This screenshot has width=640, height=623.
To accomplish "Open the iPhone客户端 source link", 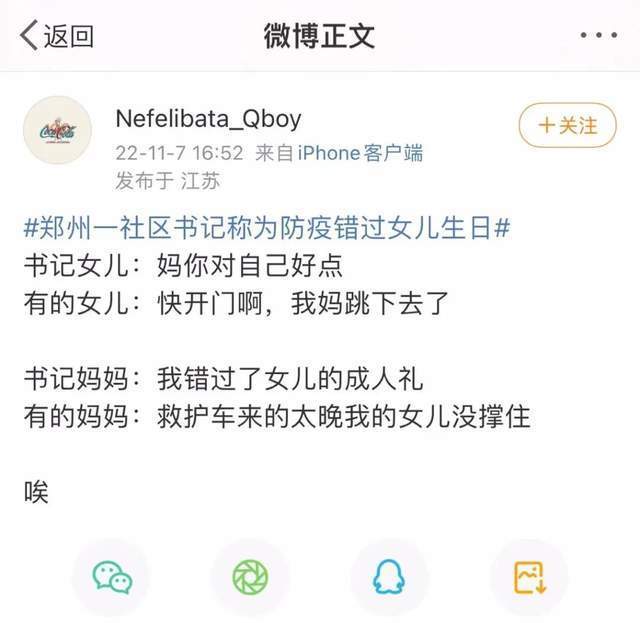I will click(x=360, y=154).
